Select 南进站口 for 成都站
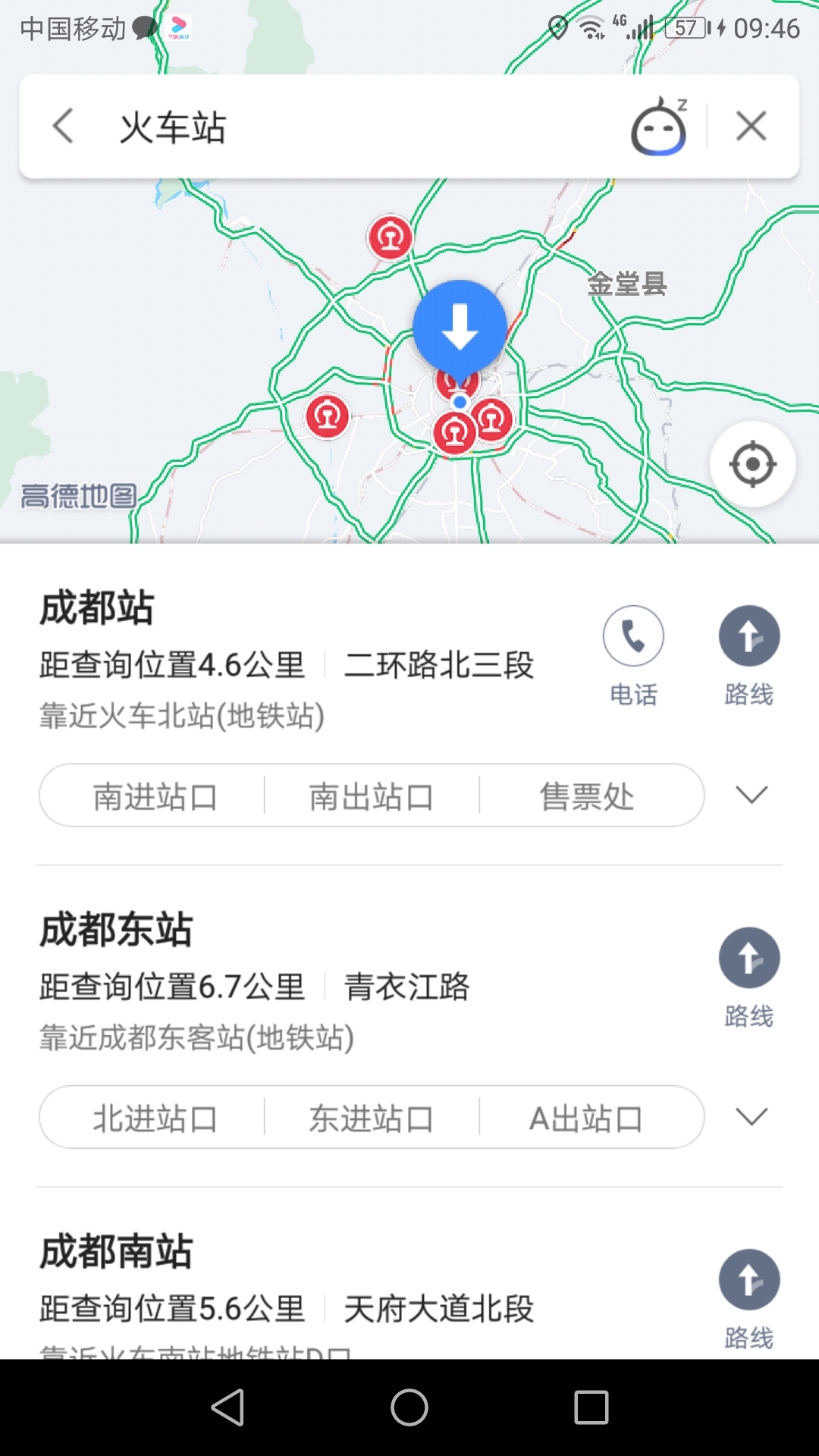Viewport: 819px width, 1456px height. 155,796
